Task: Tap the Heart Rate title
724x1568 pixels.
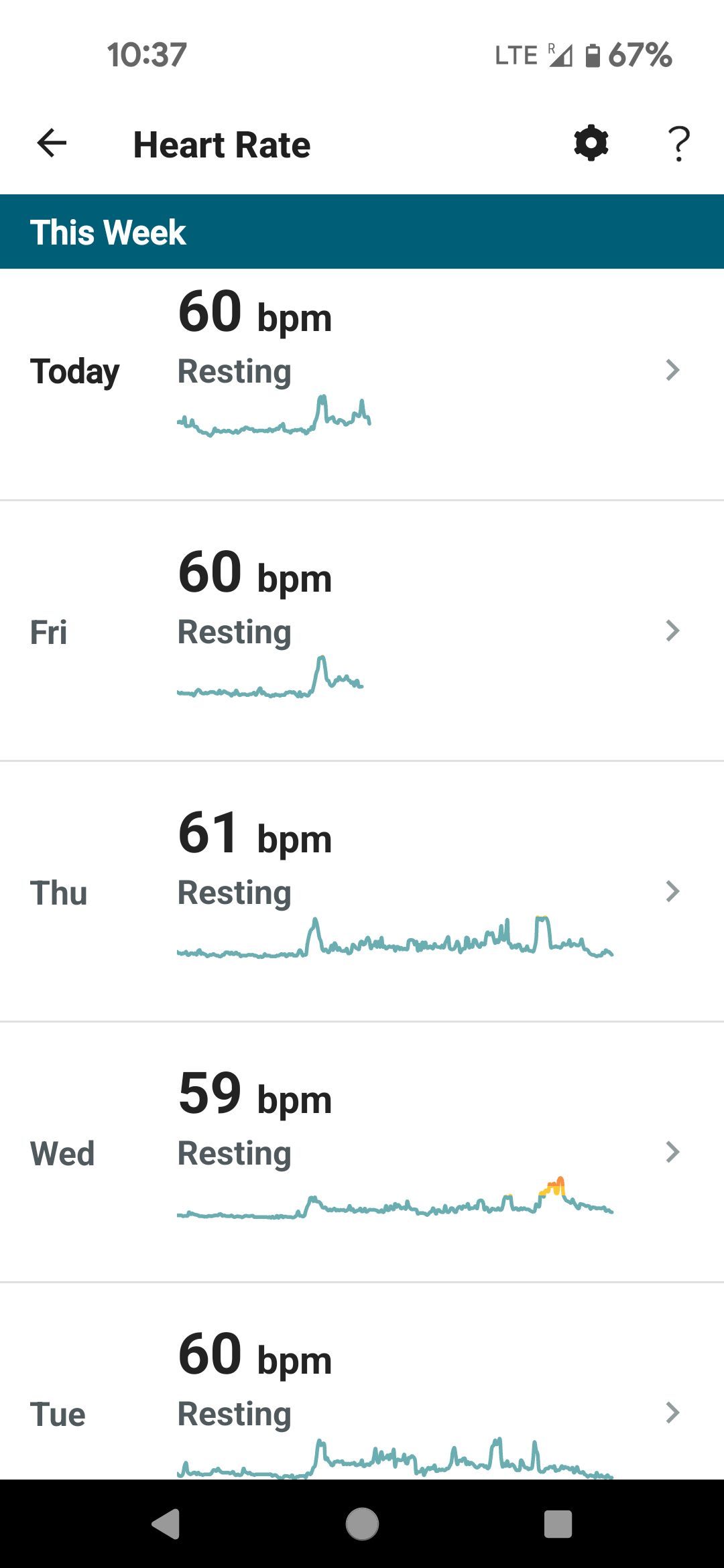Action: pyautogui.click(x=222, y=143)
